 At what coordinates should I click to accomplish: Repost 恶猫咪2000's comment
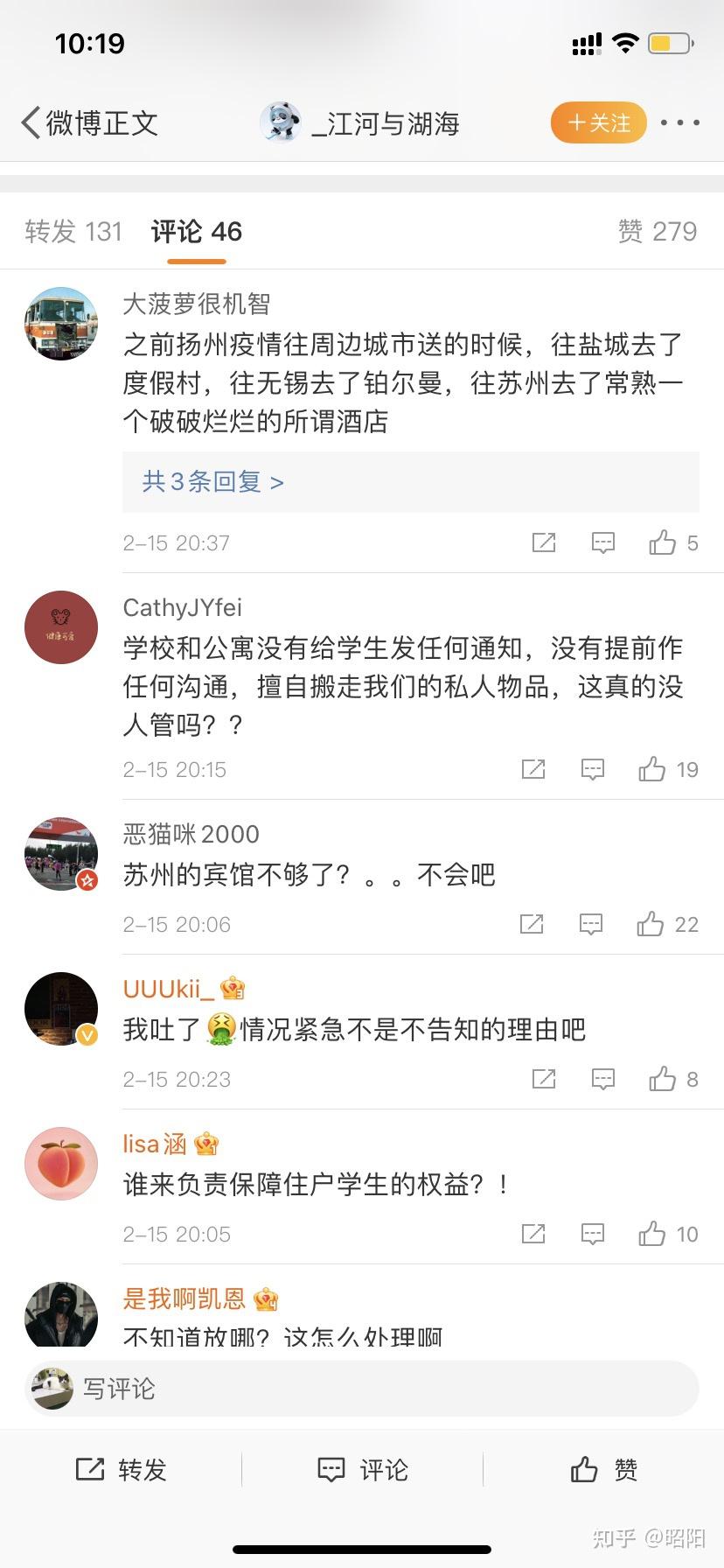point(532,925)
